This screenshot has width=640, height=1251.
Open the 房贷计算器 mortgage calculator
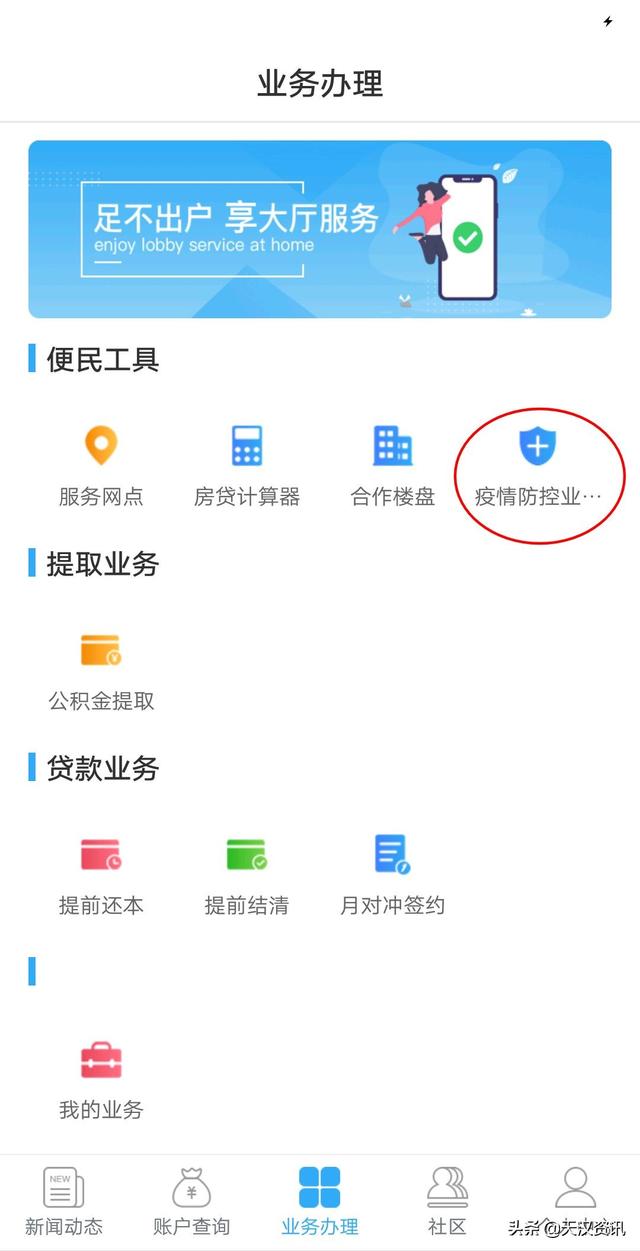[247, 464]
